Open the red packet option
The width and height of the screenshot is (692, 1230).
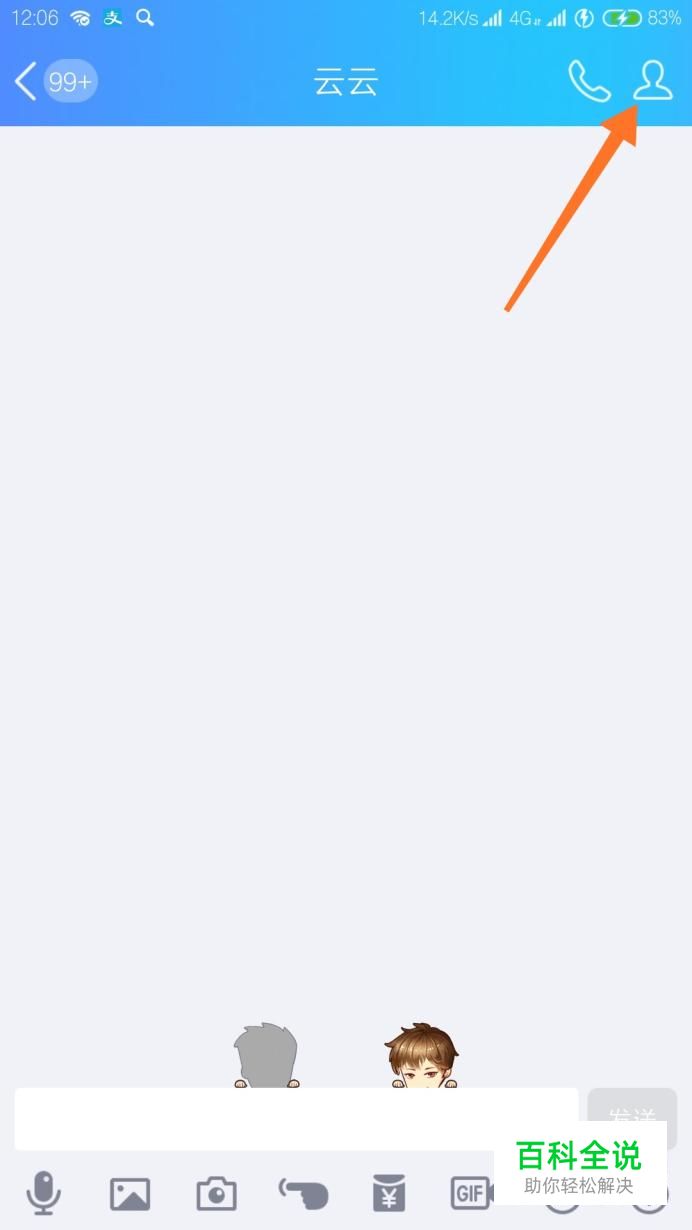coord(388,1194)
